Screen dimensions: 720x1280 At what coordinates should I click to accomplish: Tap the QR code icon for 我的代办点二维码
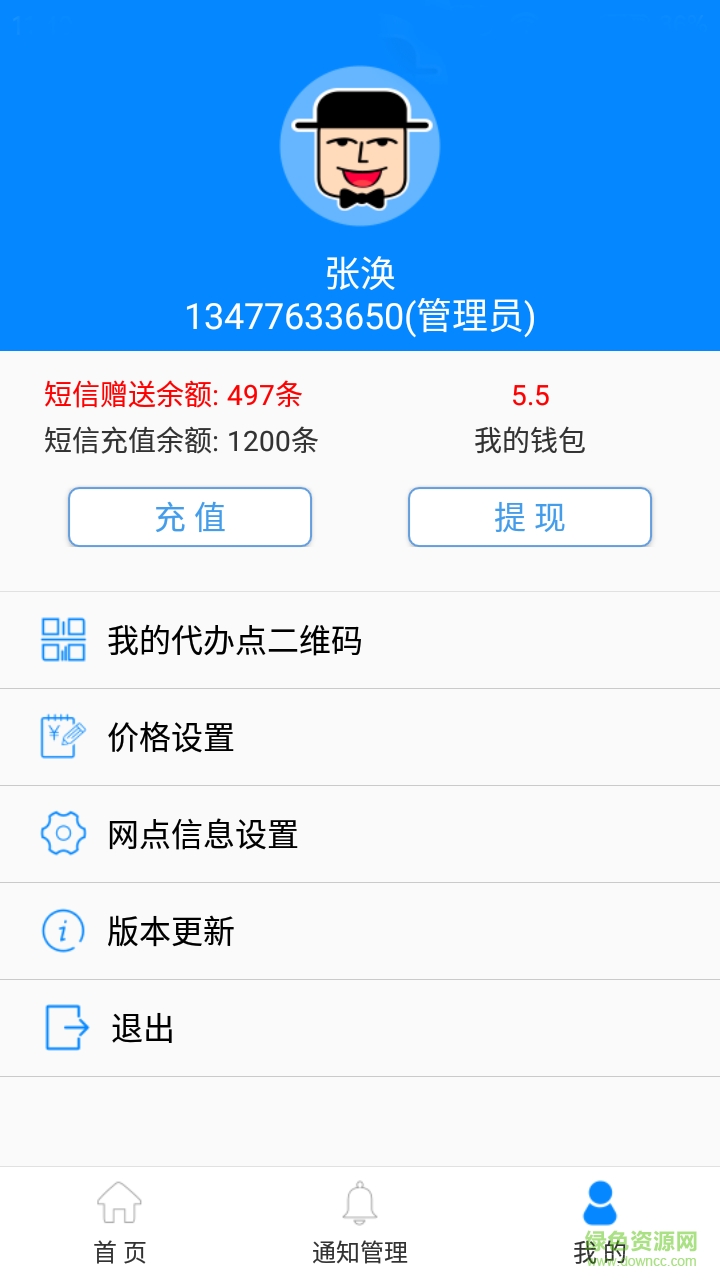63,640
